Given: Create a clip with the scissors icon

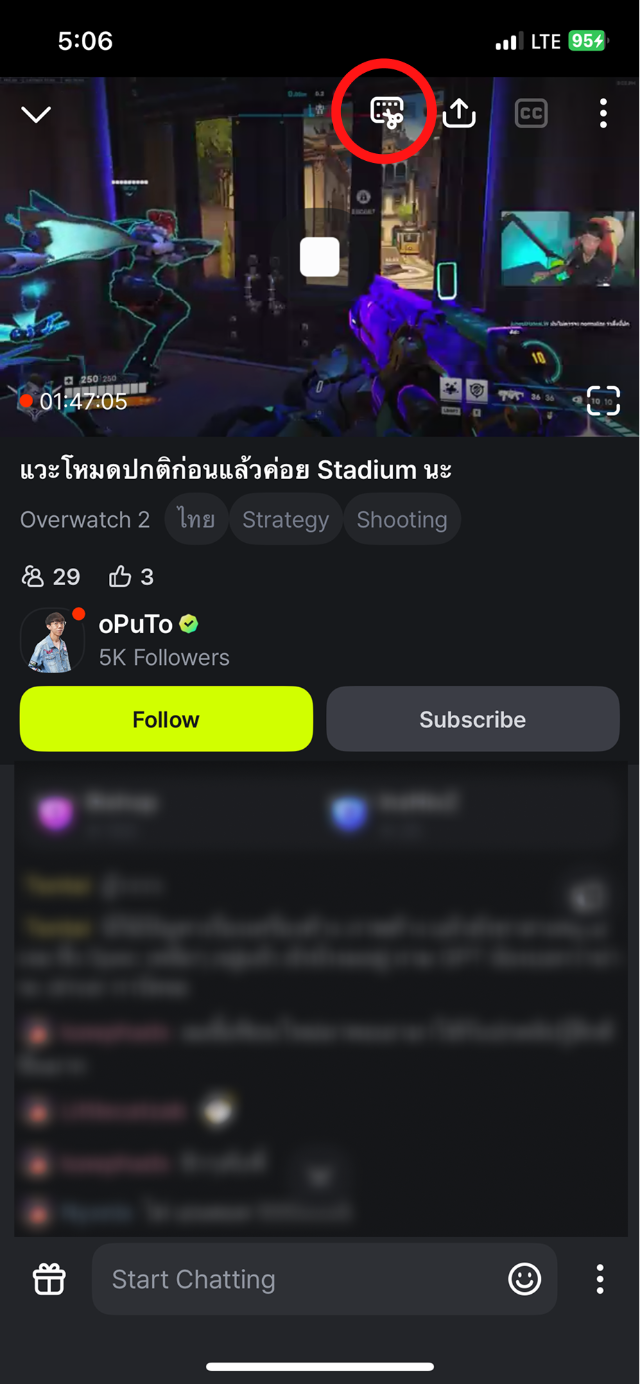Looking at the screenshot, I should coord(387,112).
